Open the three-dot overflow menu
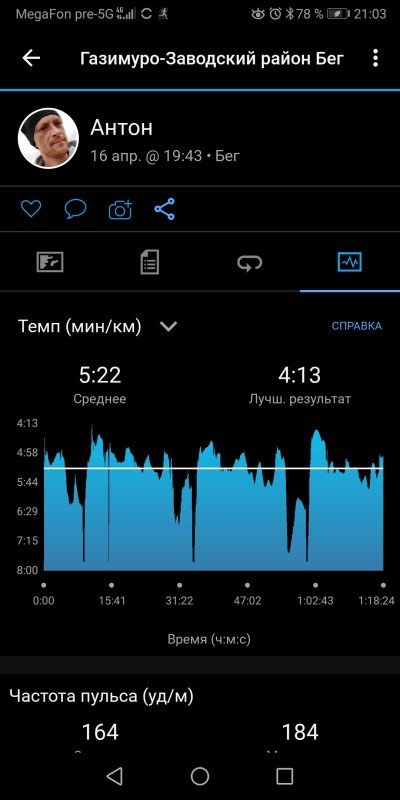The width and height of the screenshot is (400, 800). coord(376,58)
